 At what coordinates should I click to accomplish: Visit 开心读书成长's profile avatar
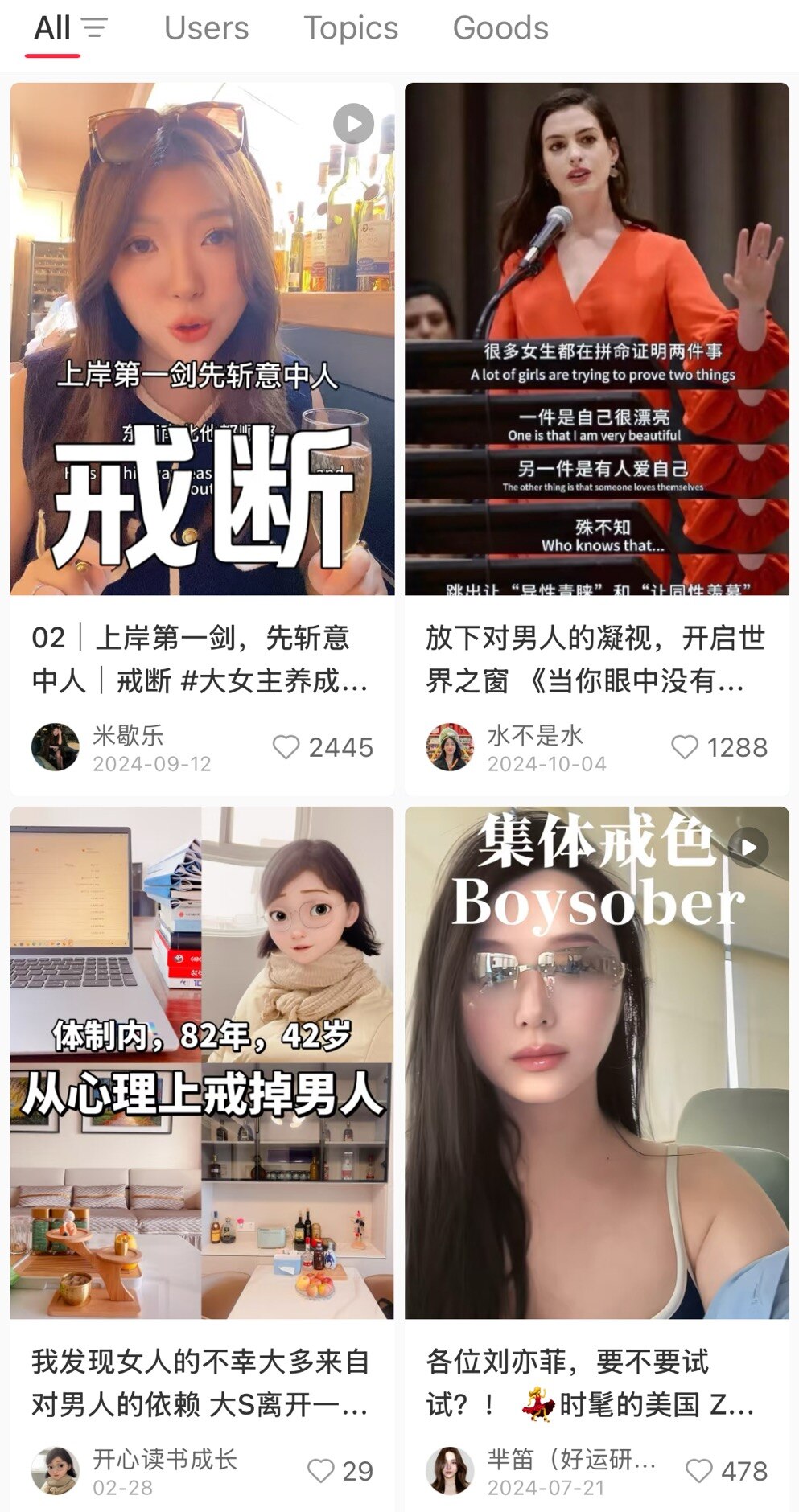(x=56, y=1471)
